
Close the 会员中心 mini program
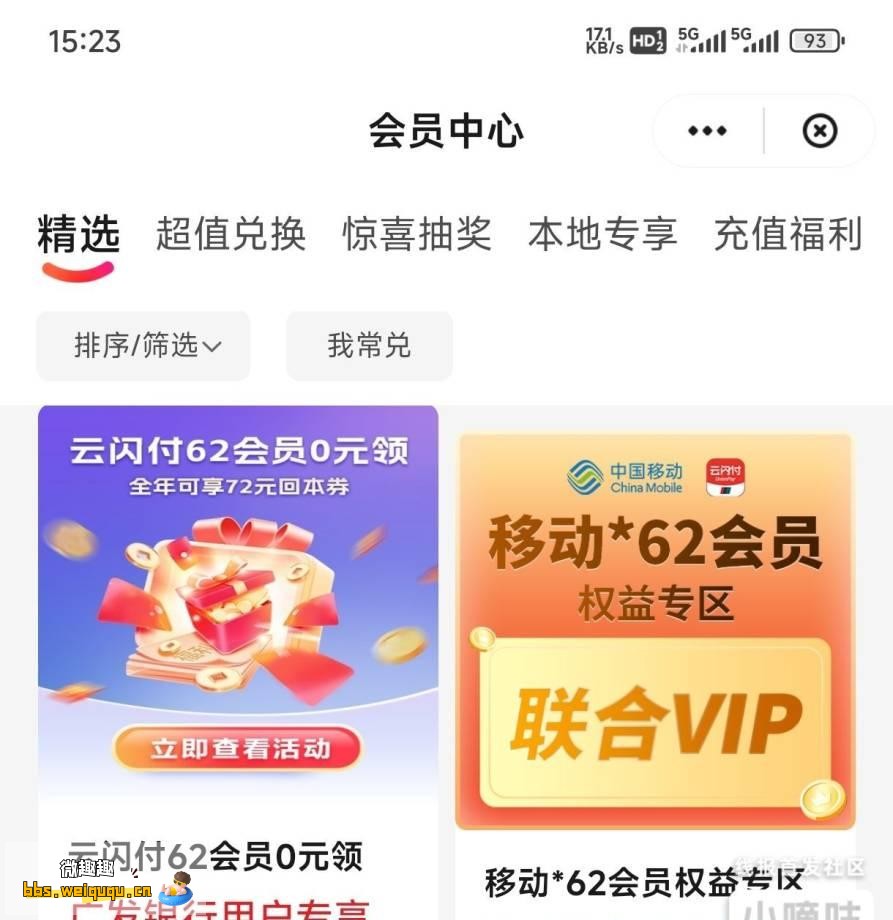click(820, 131)
